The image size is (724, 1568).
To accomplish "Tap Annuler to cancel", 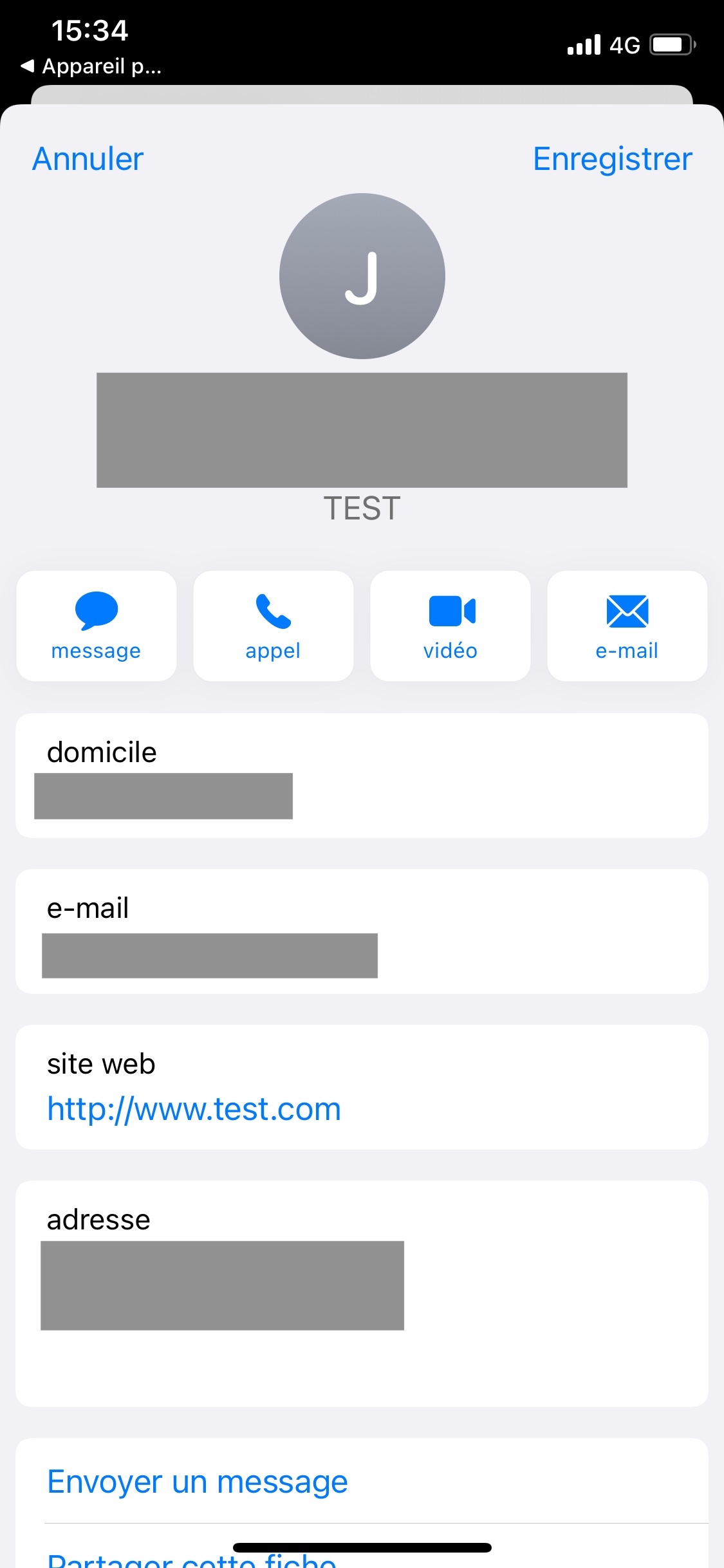I will (88, 159).
